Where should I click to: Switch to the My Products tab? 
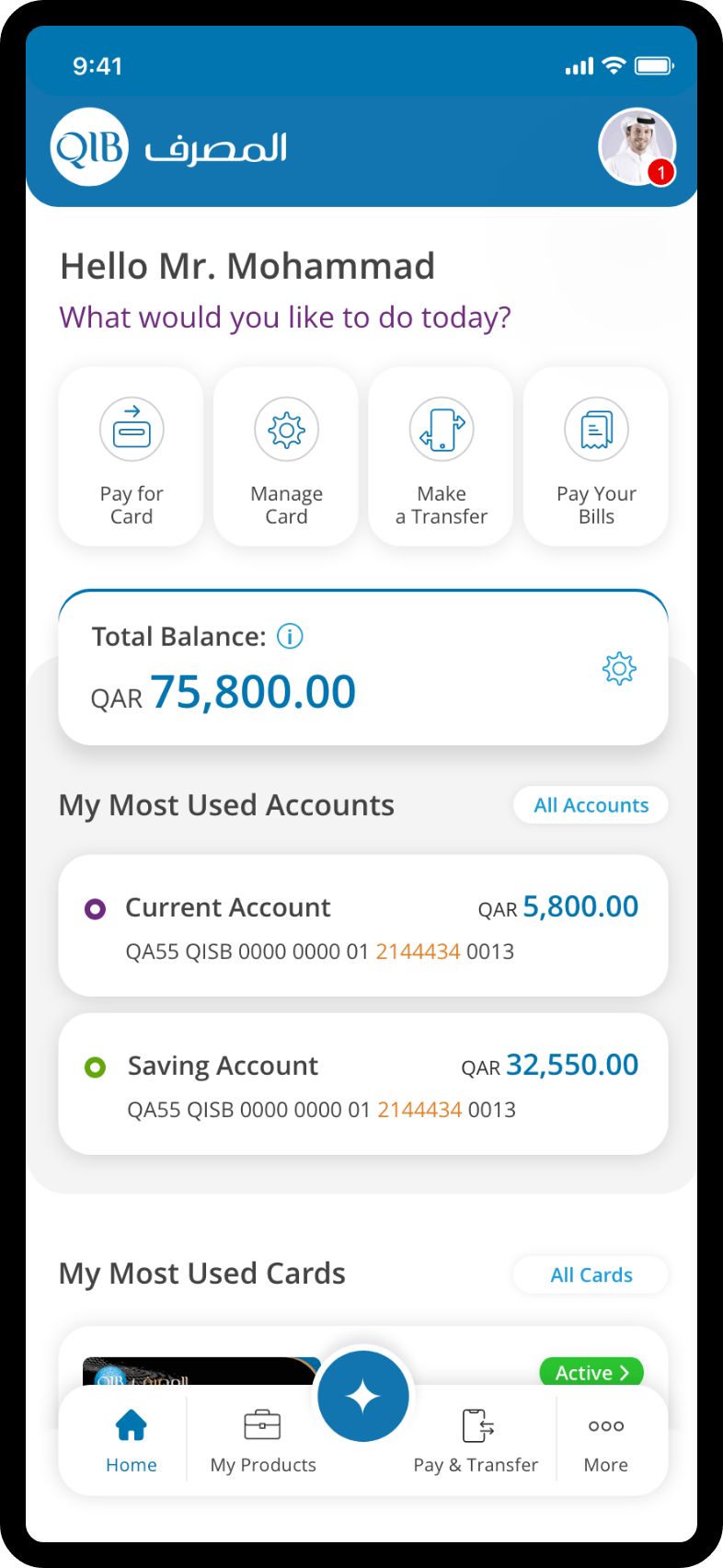click(x=263, y=1441)
